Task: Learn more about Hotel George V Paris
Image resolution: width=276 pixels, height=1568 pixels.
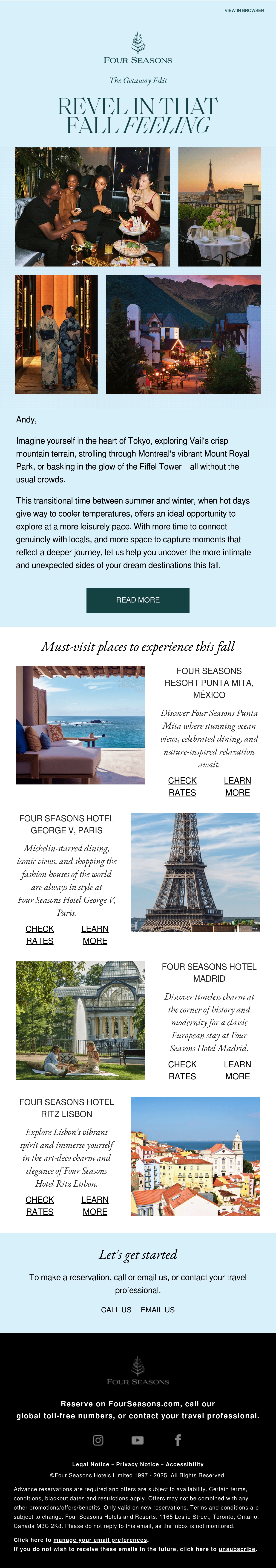Action: [x=95, y=935]
